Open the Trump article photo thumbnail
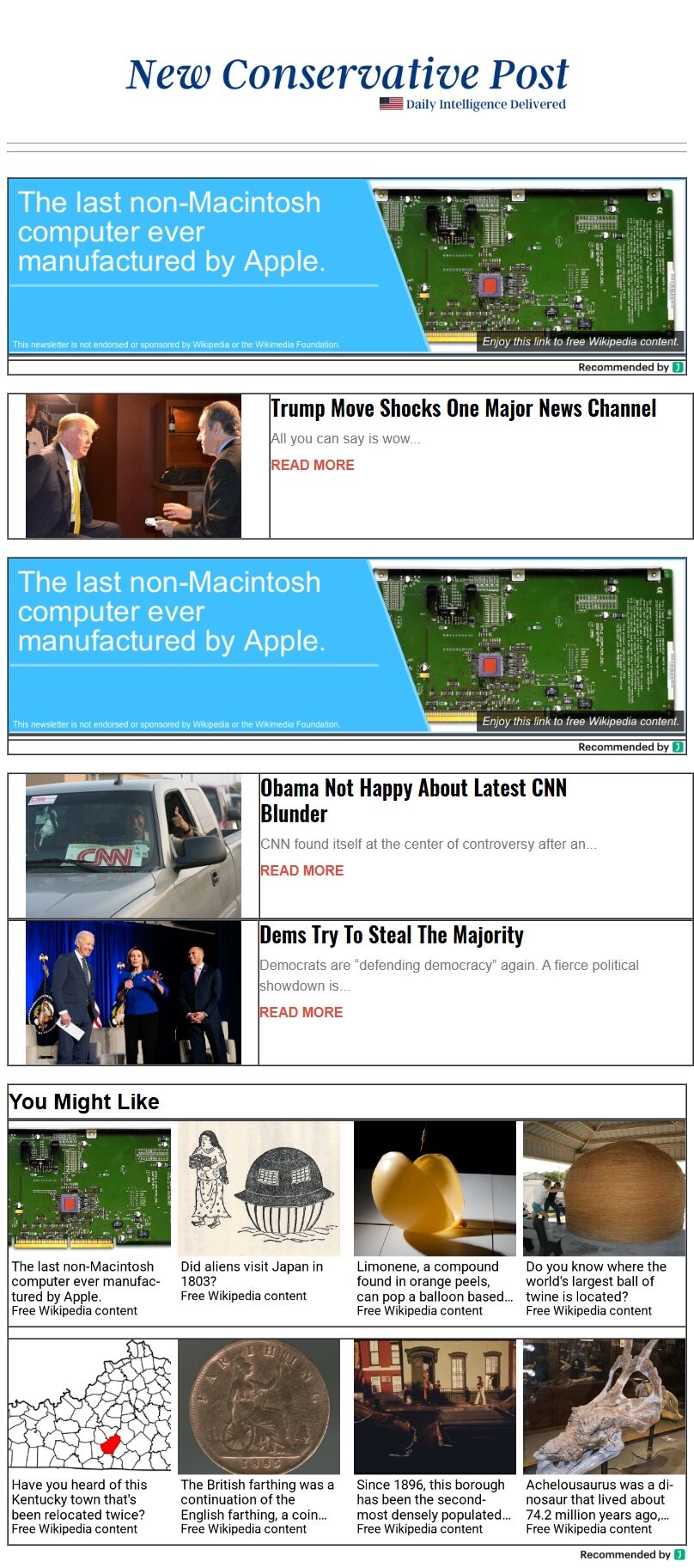Image resolution: width=694 pixels, height=1568 pixels. (133, 466)
